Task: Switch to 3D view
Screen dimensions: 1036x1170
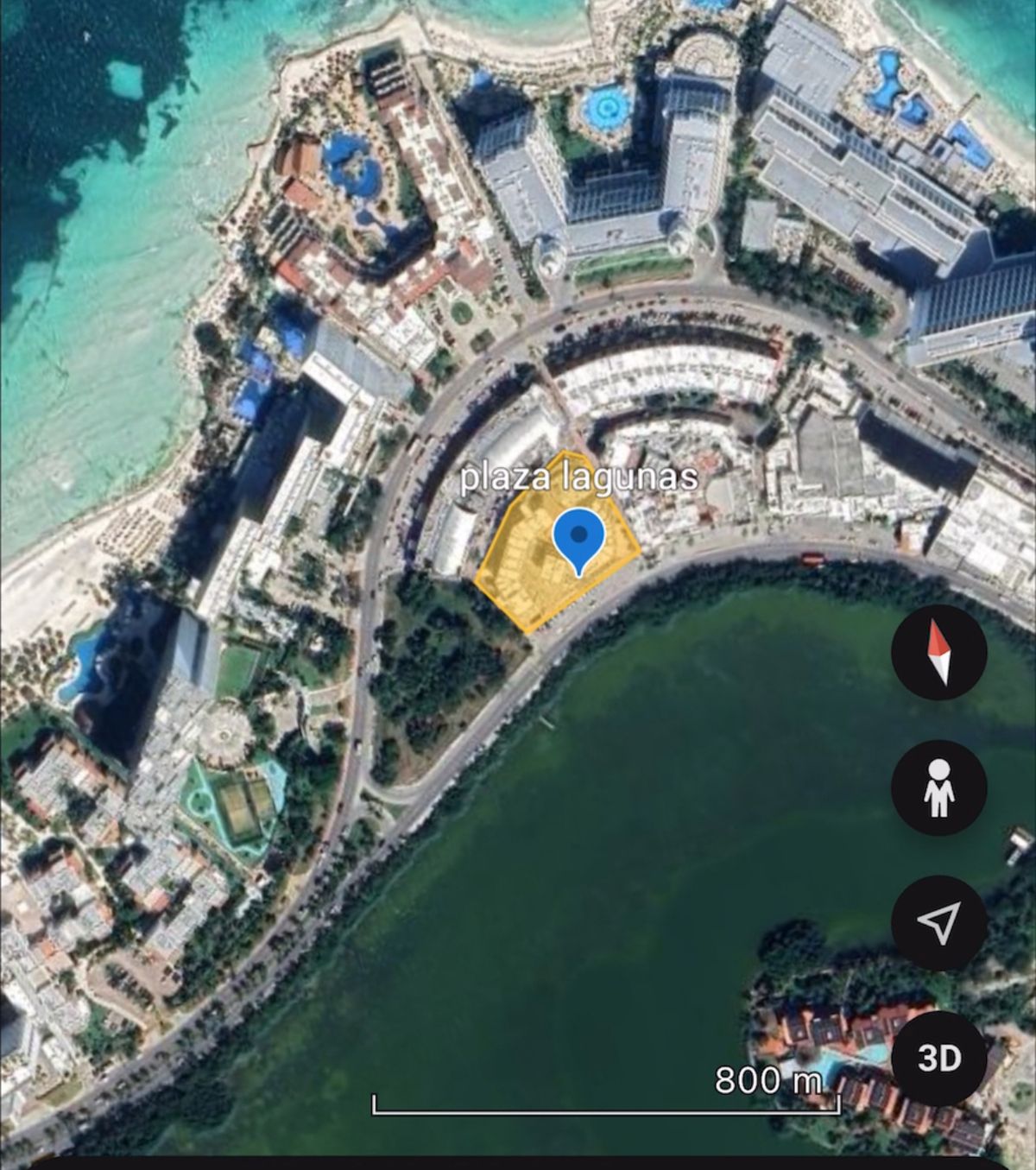Action: [x=938, y=1058]
